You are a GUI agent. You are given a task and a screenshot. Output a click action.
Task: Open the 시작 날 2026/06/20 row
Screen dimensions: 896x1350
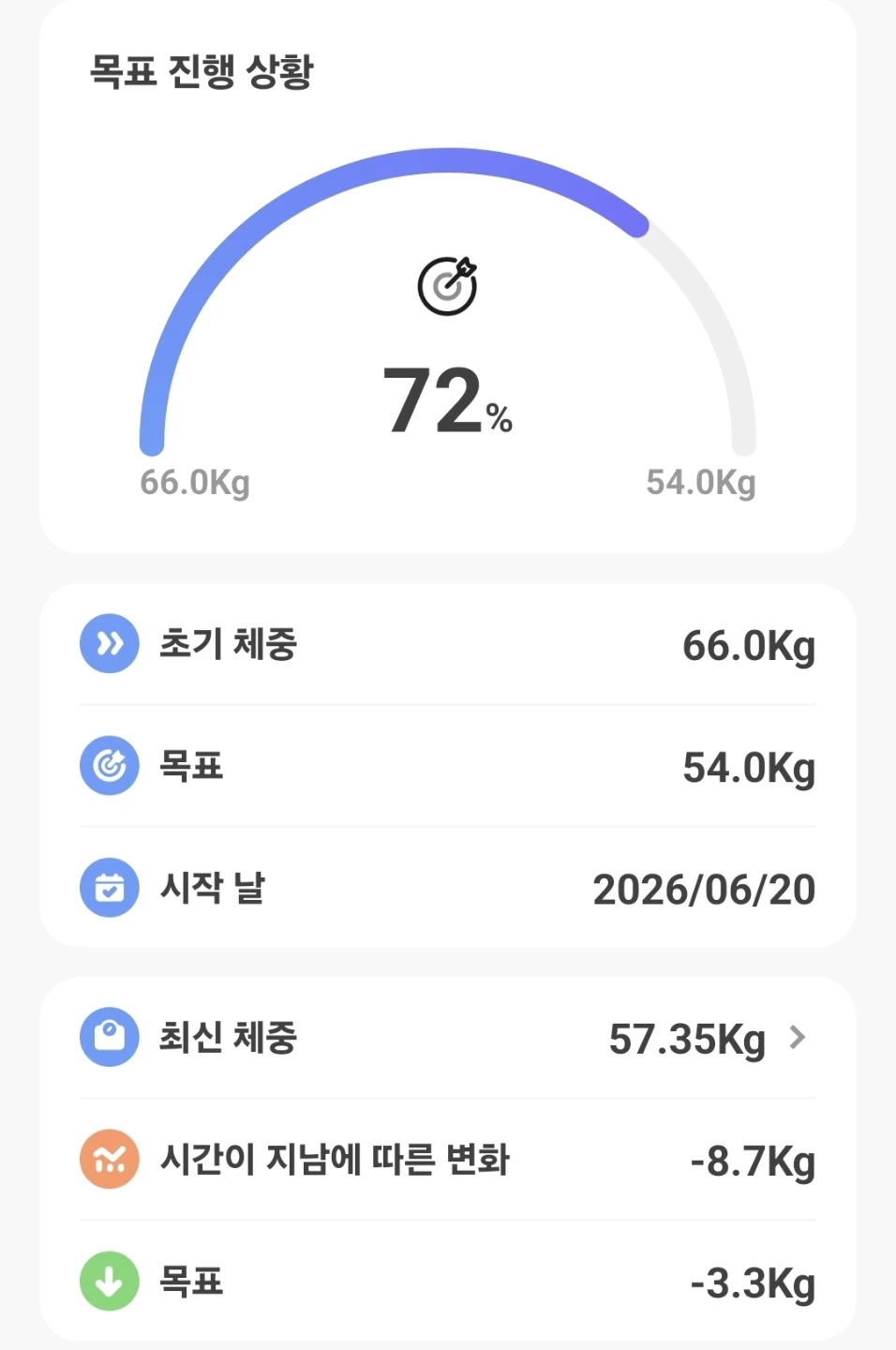[x=447, y=888]
